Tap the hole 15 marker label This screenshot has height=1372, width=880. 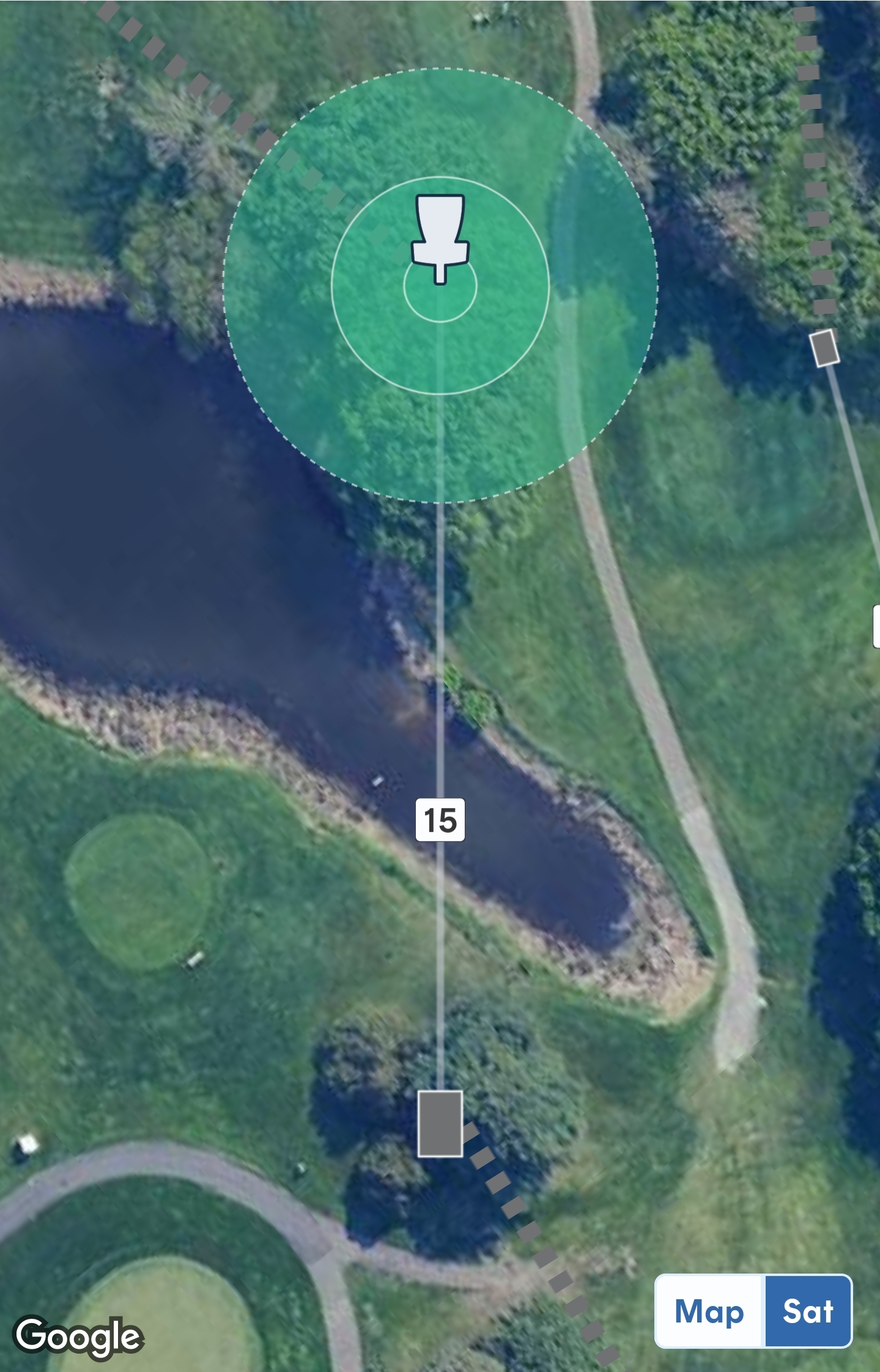440,820
